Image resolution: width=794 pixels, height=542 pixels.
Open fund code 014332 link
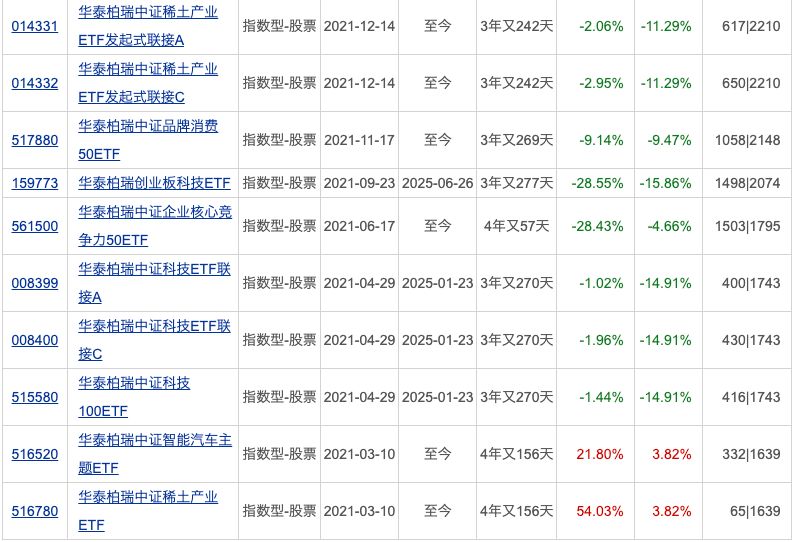34,84
